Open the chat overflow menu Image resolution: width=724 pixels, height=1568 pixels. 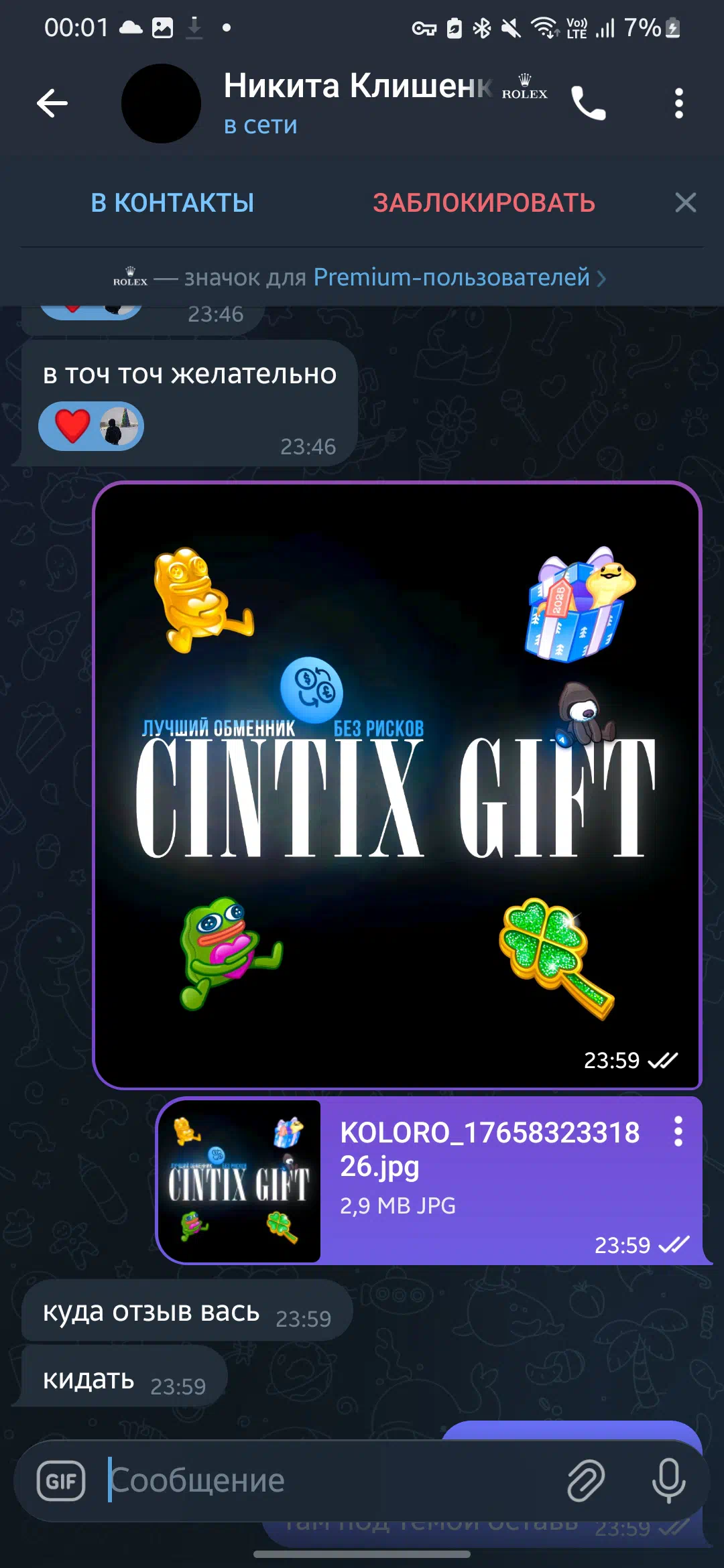(678, 103)
